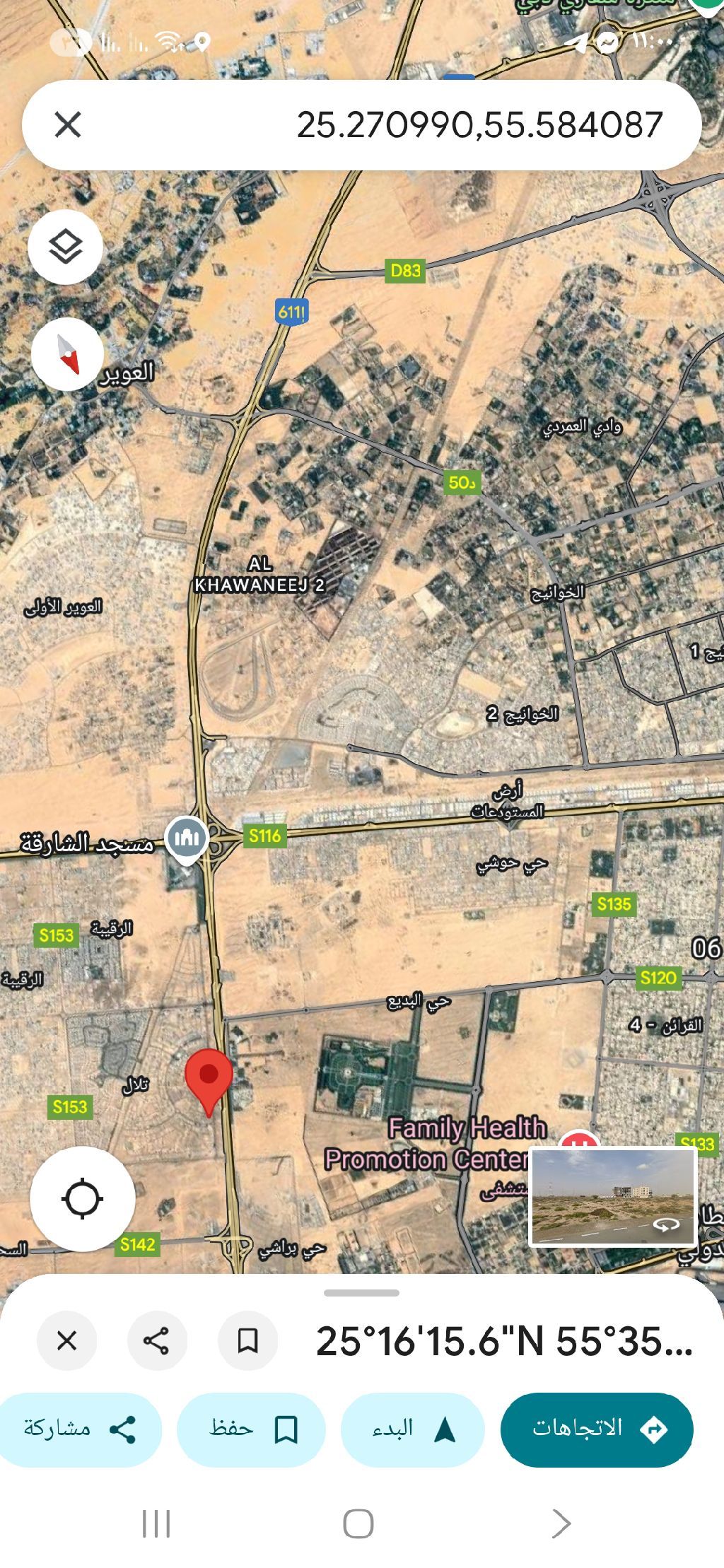Start navigation with البدء button
724x1568 pixels.
pos(412,1429)
